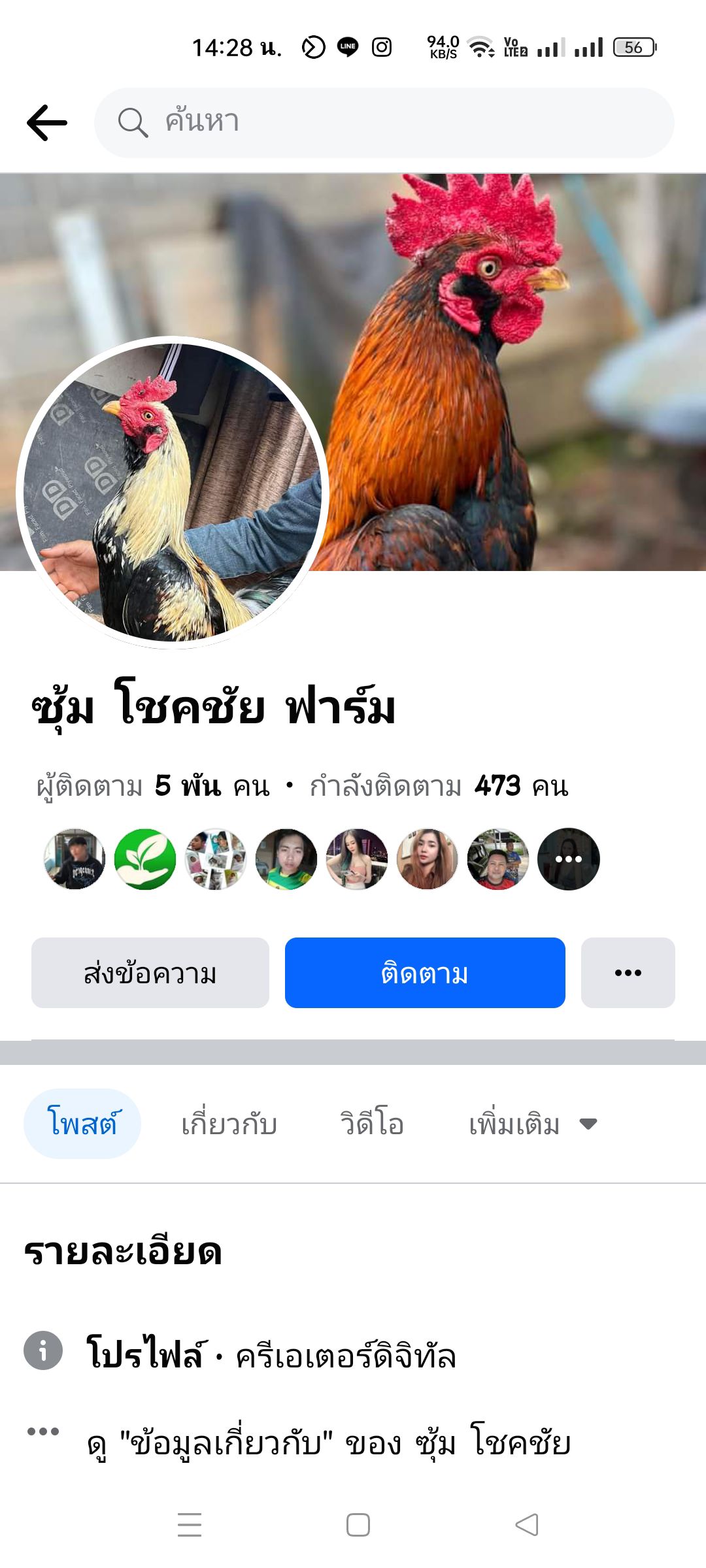706x1568 pixels.
Task: Switch to the โพสต์ tab
Action: pyautogui.click(x=82, y=1124)
